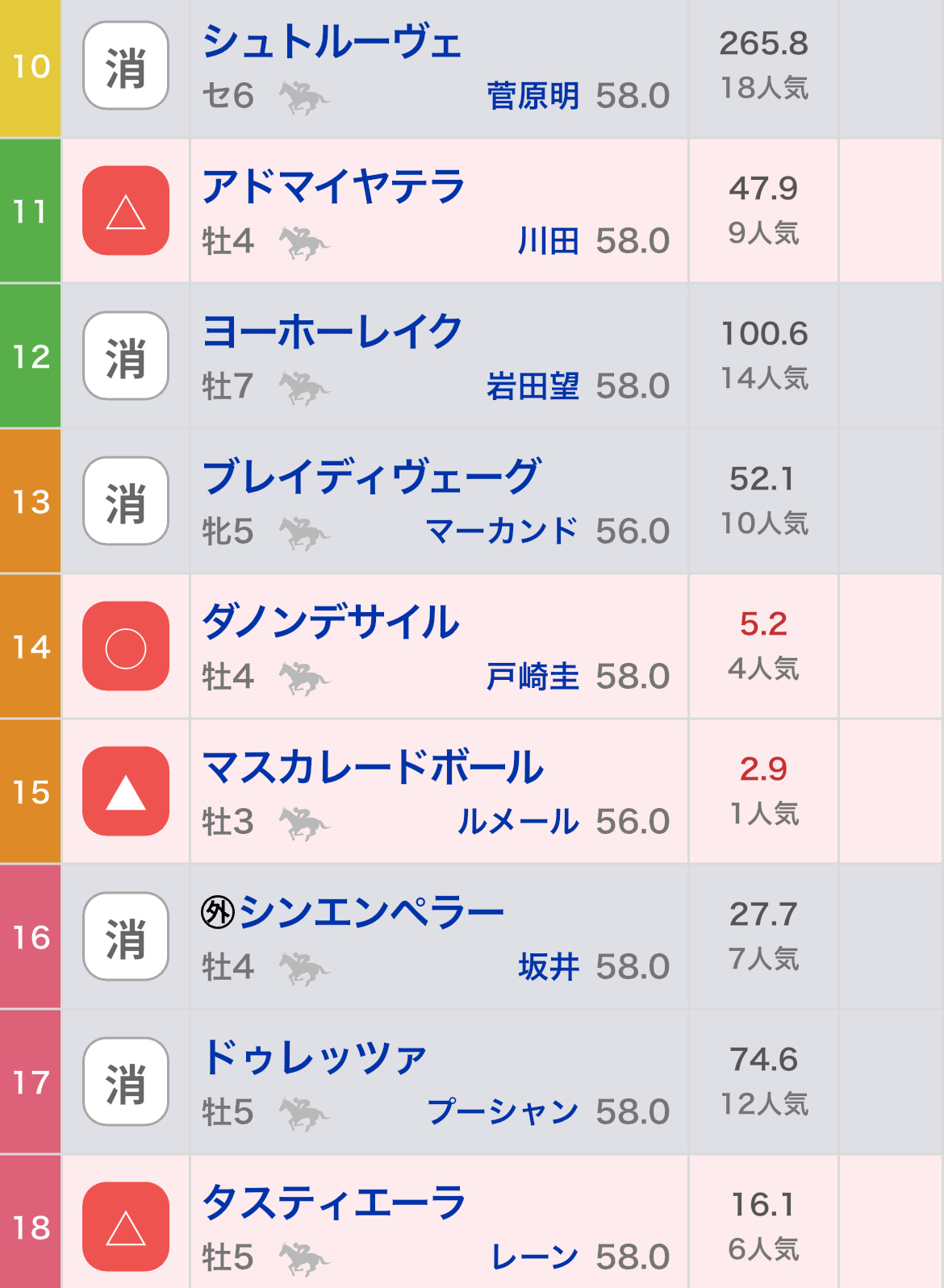This screenshot has width=944, height=1288.
Task: View シンエンペラー horse profile
Action: click(371, 913)
